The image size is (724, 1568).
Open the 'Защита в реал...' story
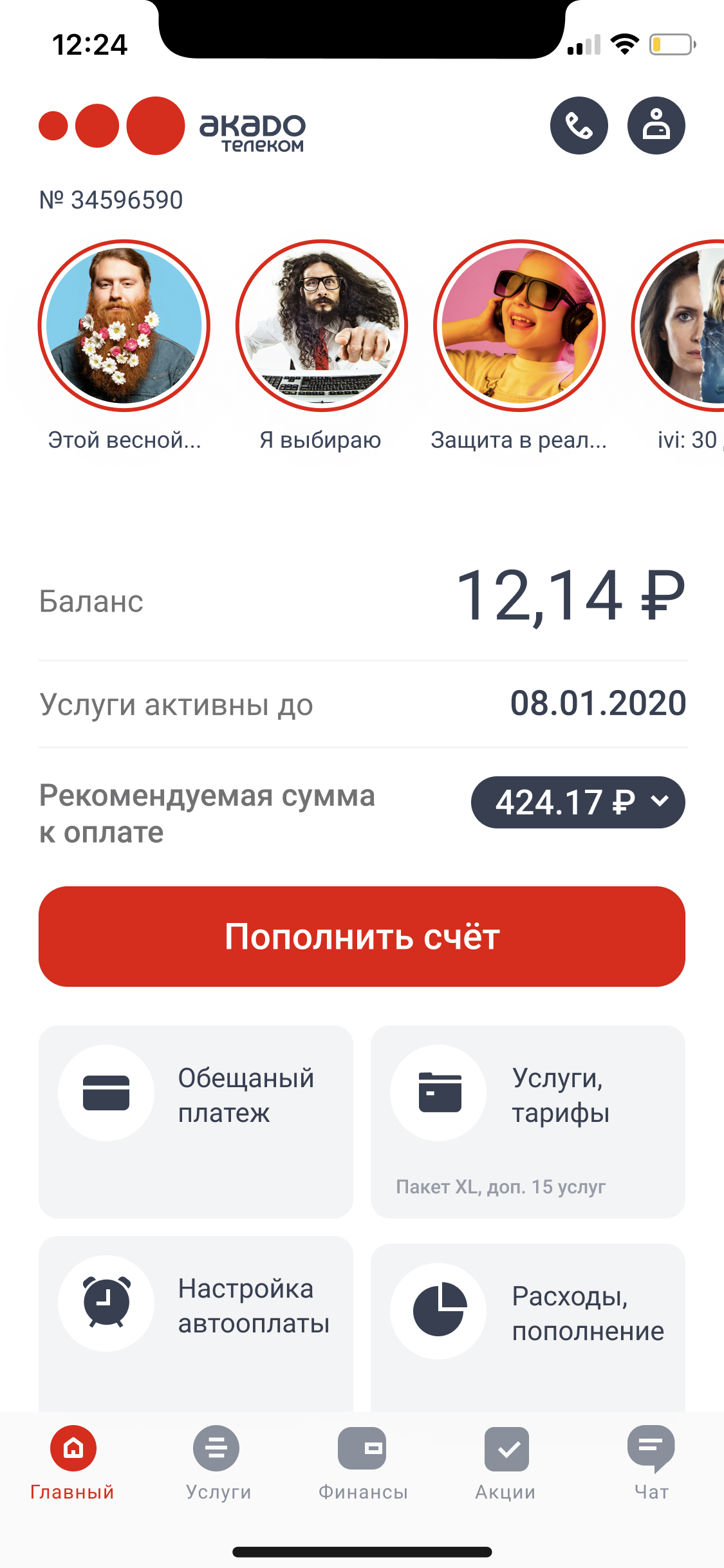tap(519, 326)
